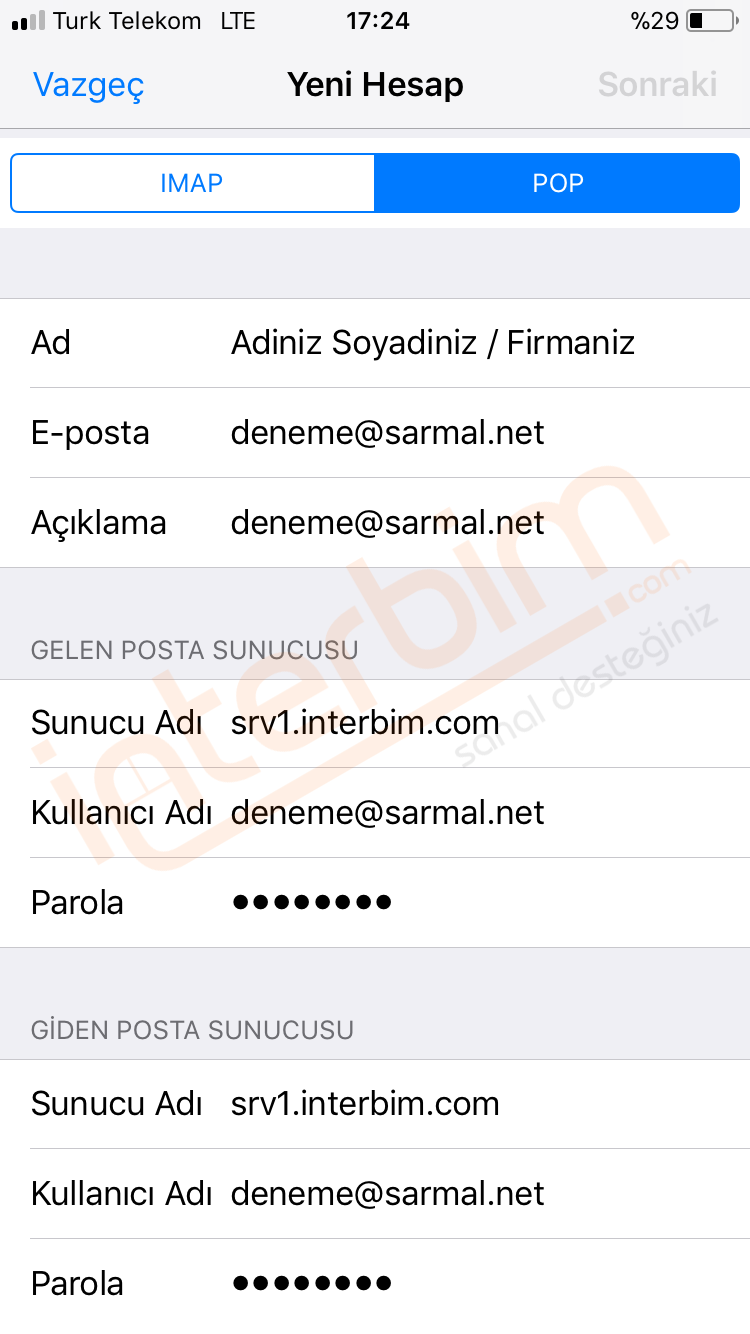The height and width of the screenshot is (1334, 750).
Task: Edit incoming server Kullanıcı Adı field
Action: [375, 813]
